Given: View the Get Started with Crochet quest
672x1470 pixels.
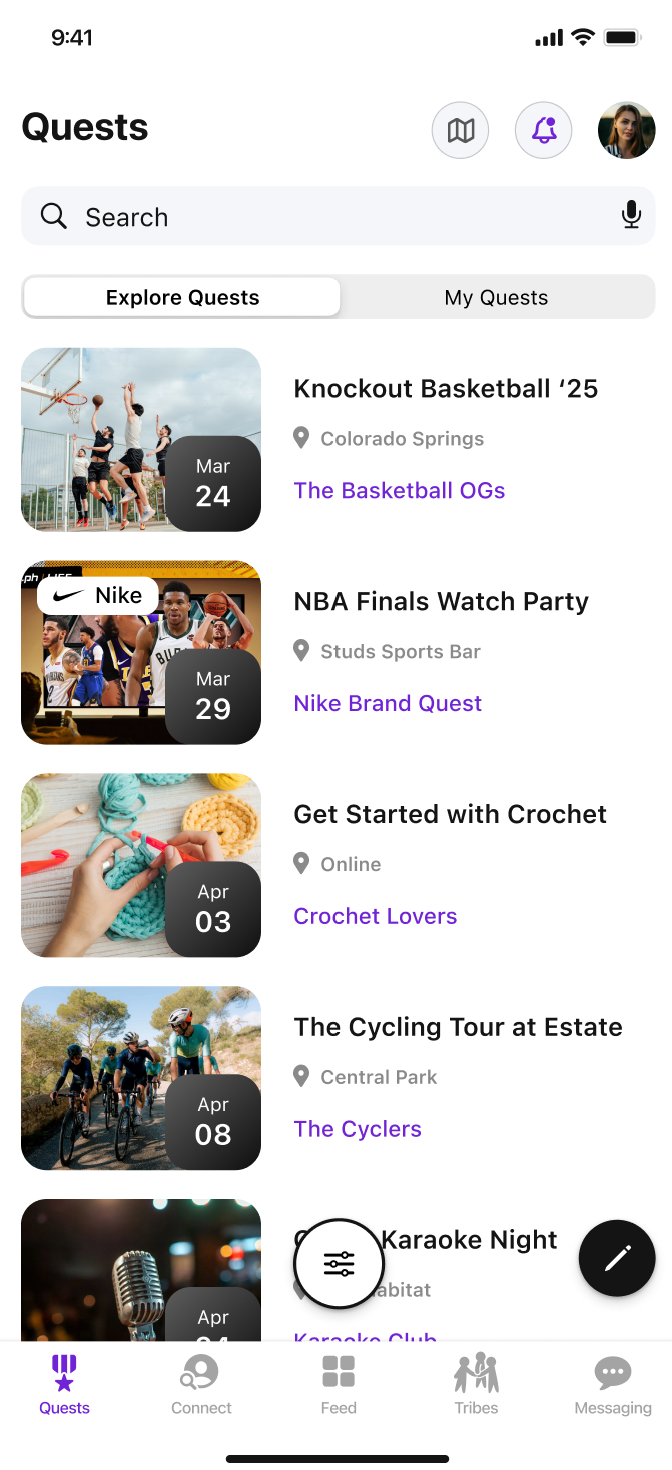Looking at the screenshot, I should tap(450, 815).
